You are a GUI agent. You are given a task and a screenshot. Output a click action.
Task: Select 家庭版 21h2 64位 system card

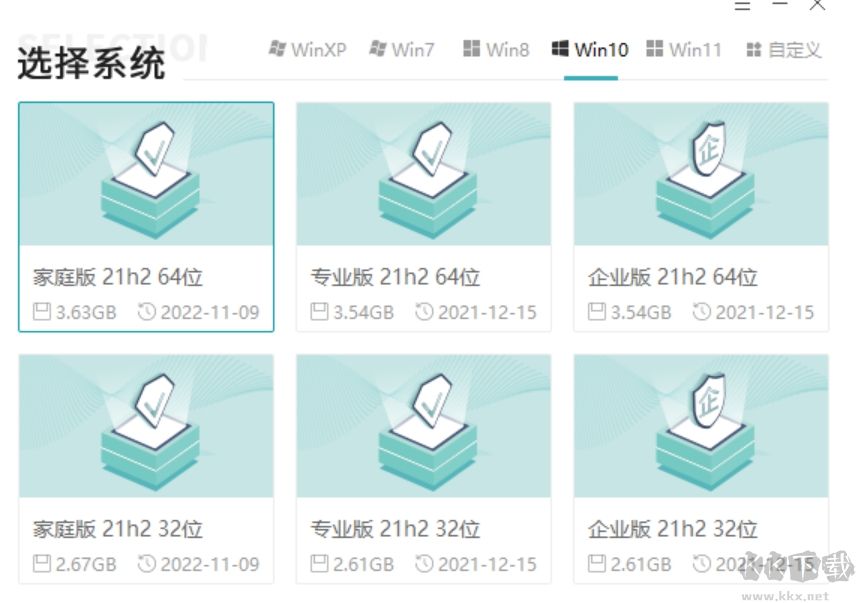pyautogui.click(x=146, y=217)
